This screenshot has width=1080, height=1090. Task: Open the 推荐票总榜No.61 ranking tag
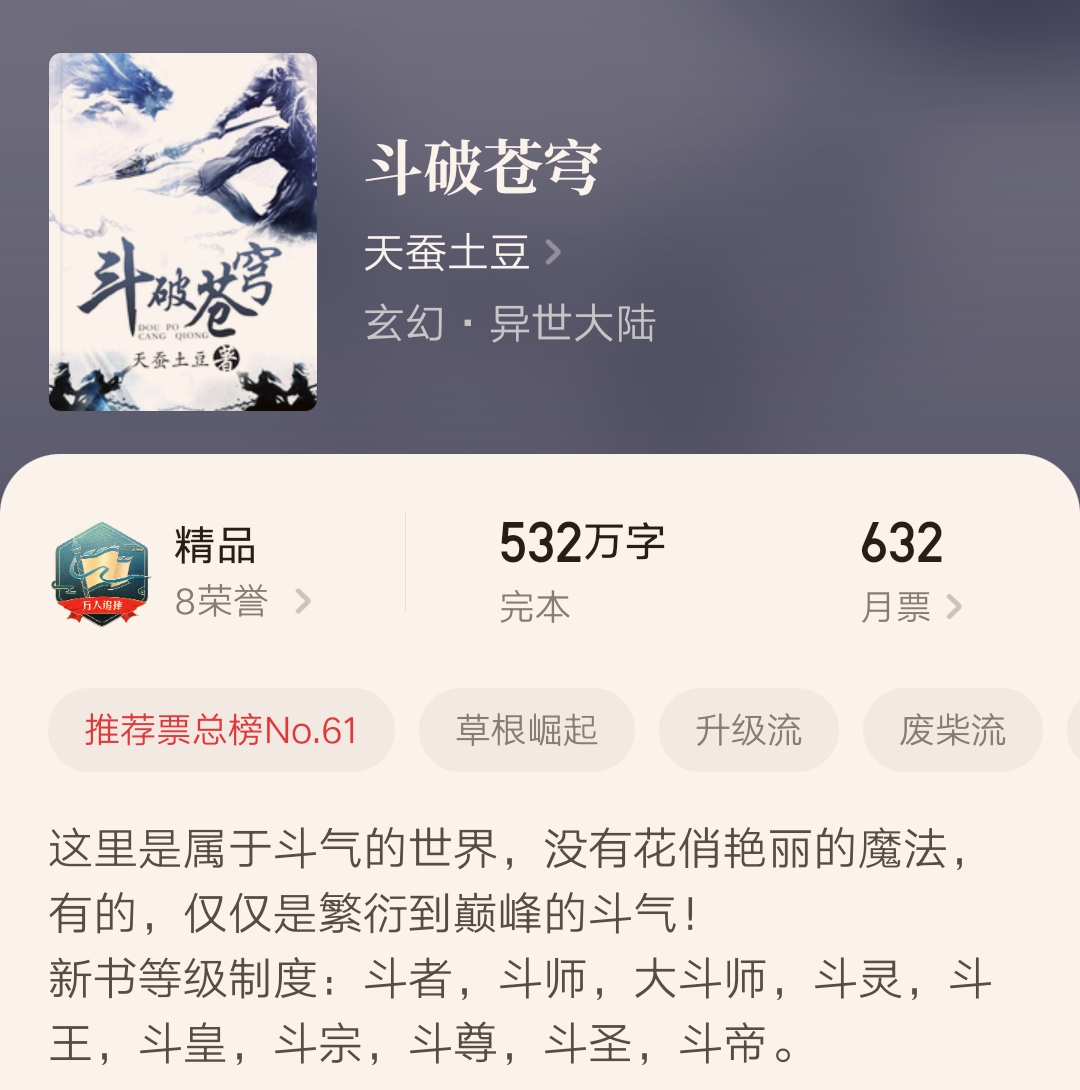(x=220, y=731)
